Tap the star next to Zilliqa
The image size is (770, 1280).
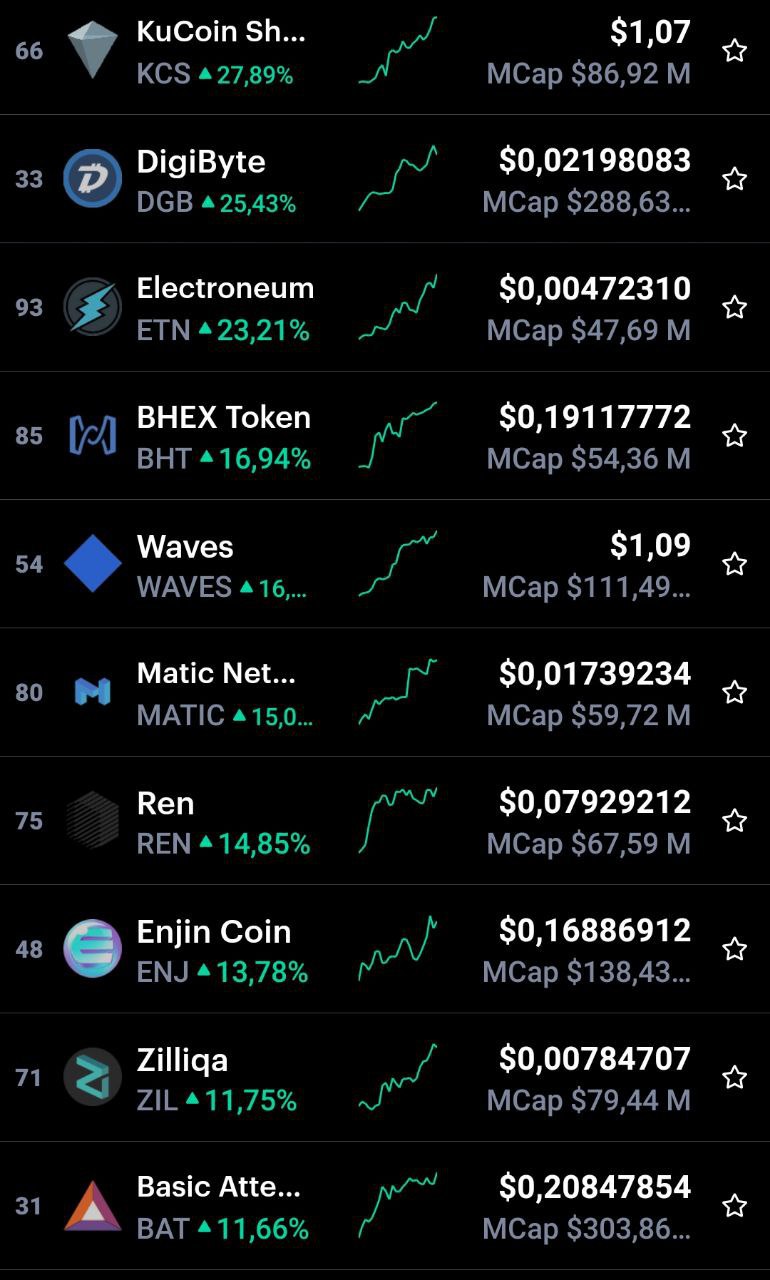point(735,1077)
